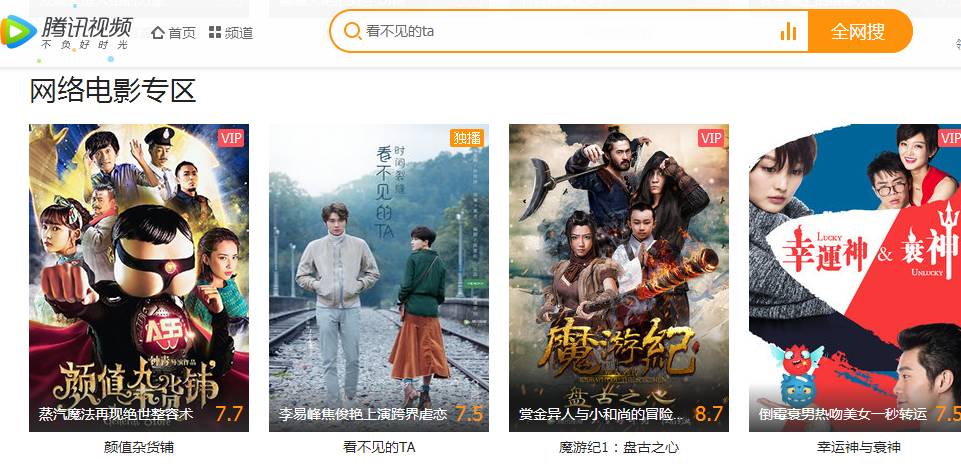Open the 频道 channels menu

230,33
